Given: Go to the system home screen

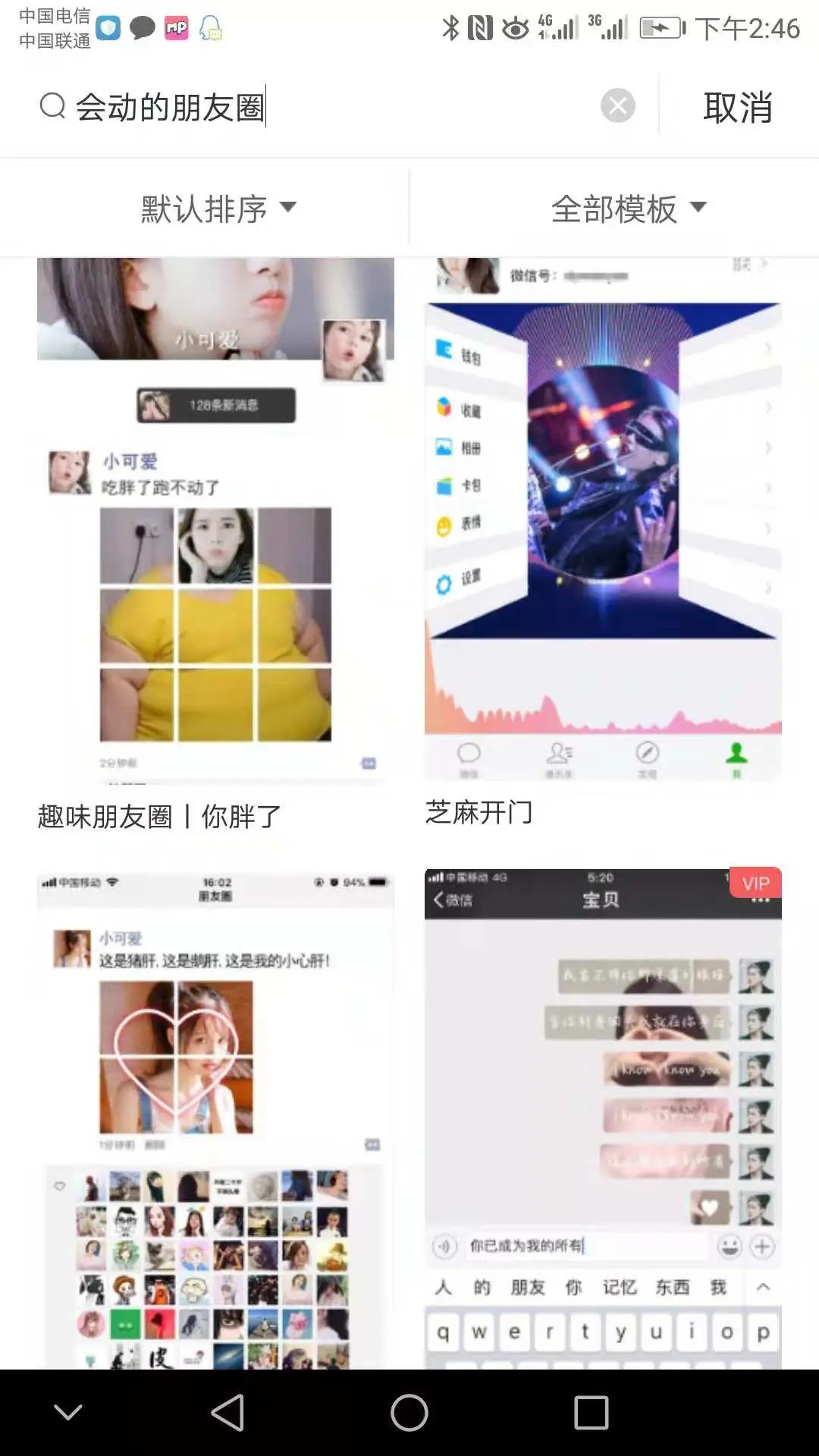Looking at the screenshot, I should (409, 1412).
